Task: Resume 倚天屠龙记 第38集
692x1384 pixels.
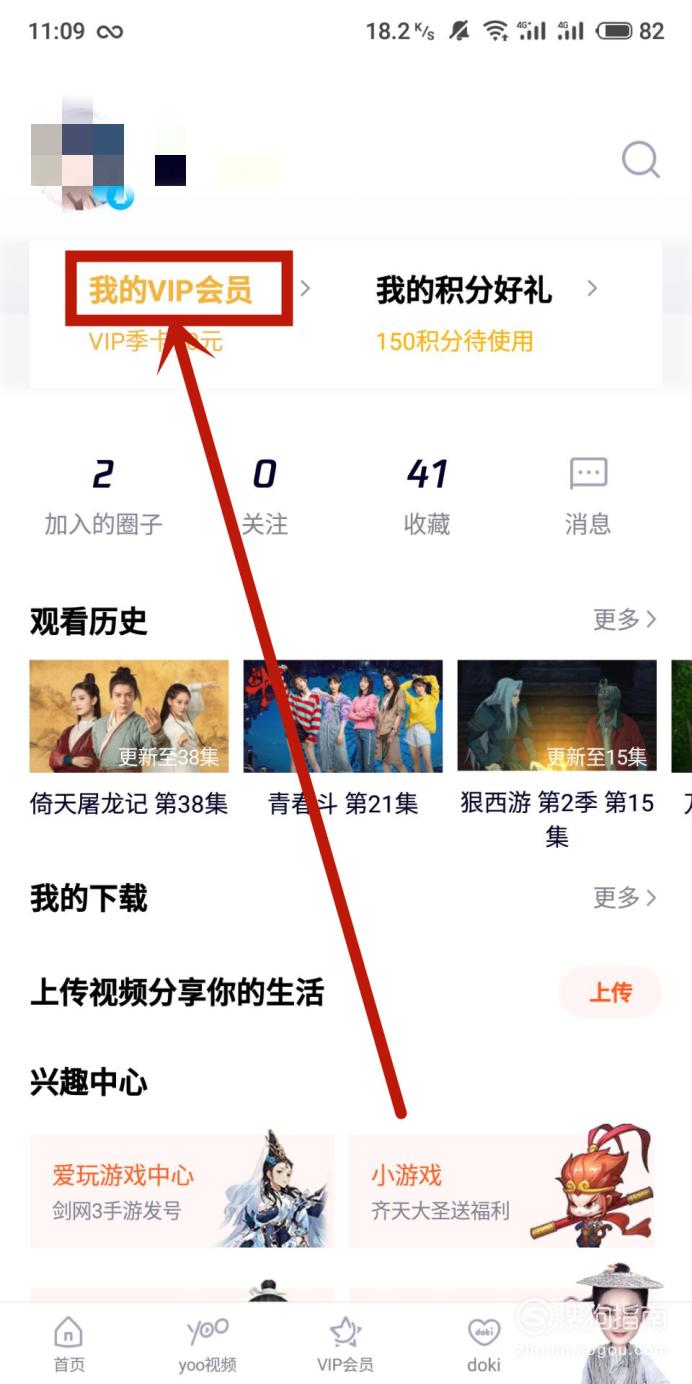Action: 129,738
